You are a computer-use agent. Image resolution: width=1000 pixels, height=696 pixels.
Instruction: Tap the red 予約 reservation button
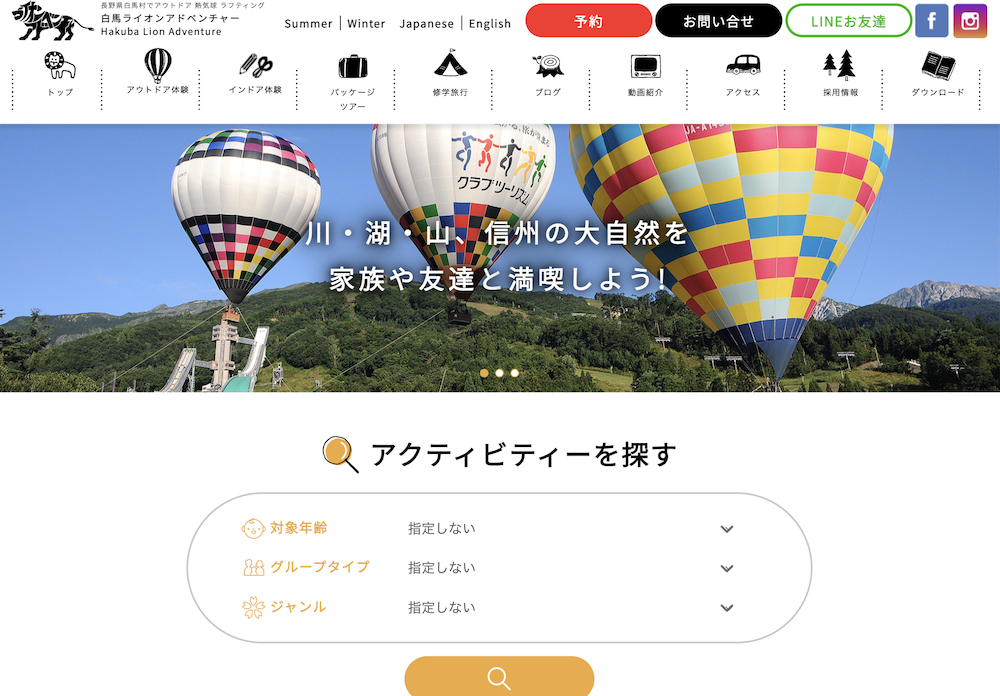[588, 21]
